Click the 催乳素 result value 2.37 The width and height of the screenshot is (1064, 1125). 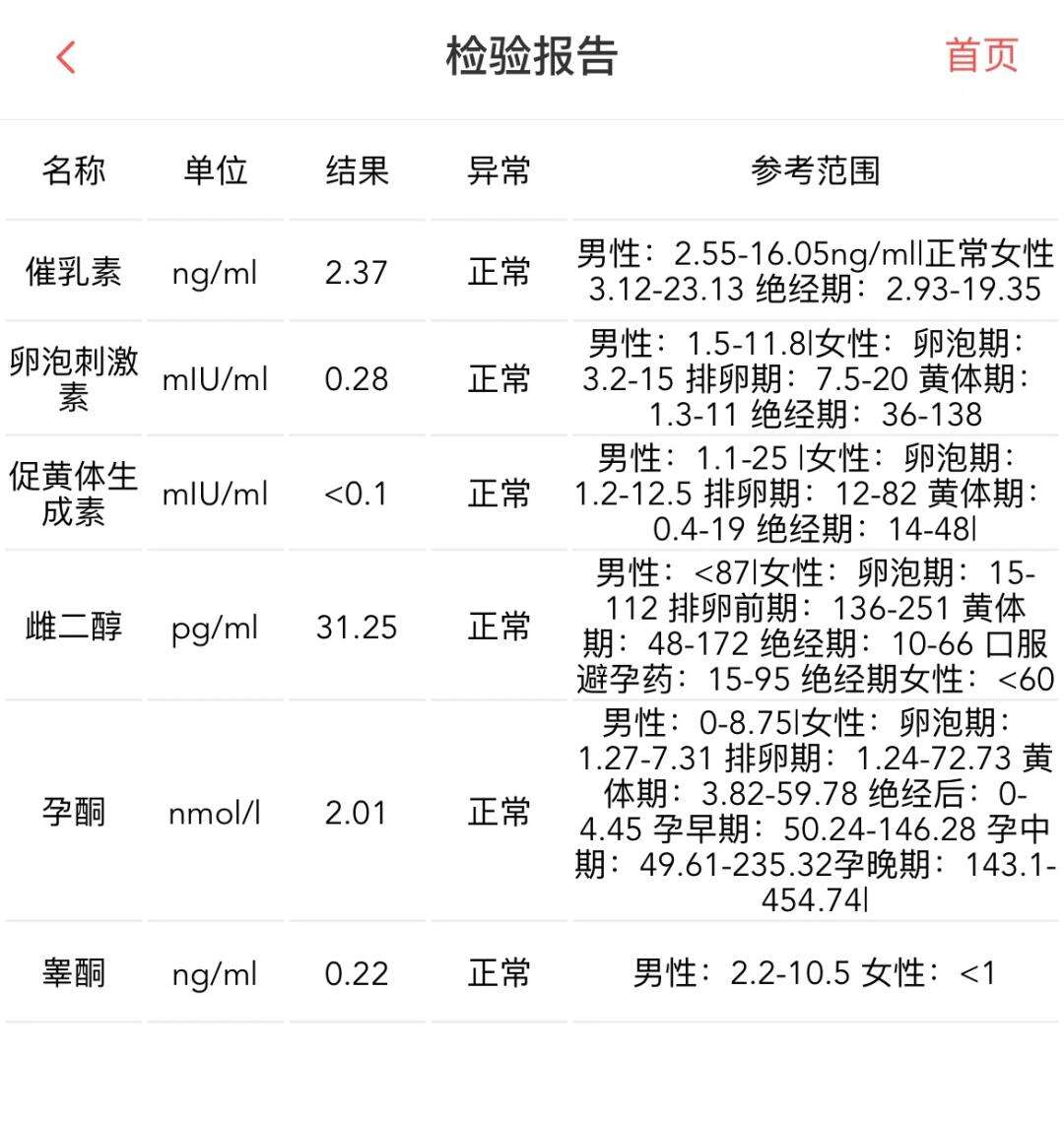coord(358,273)
